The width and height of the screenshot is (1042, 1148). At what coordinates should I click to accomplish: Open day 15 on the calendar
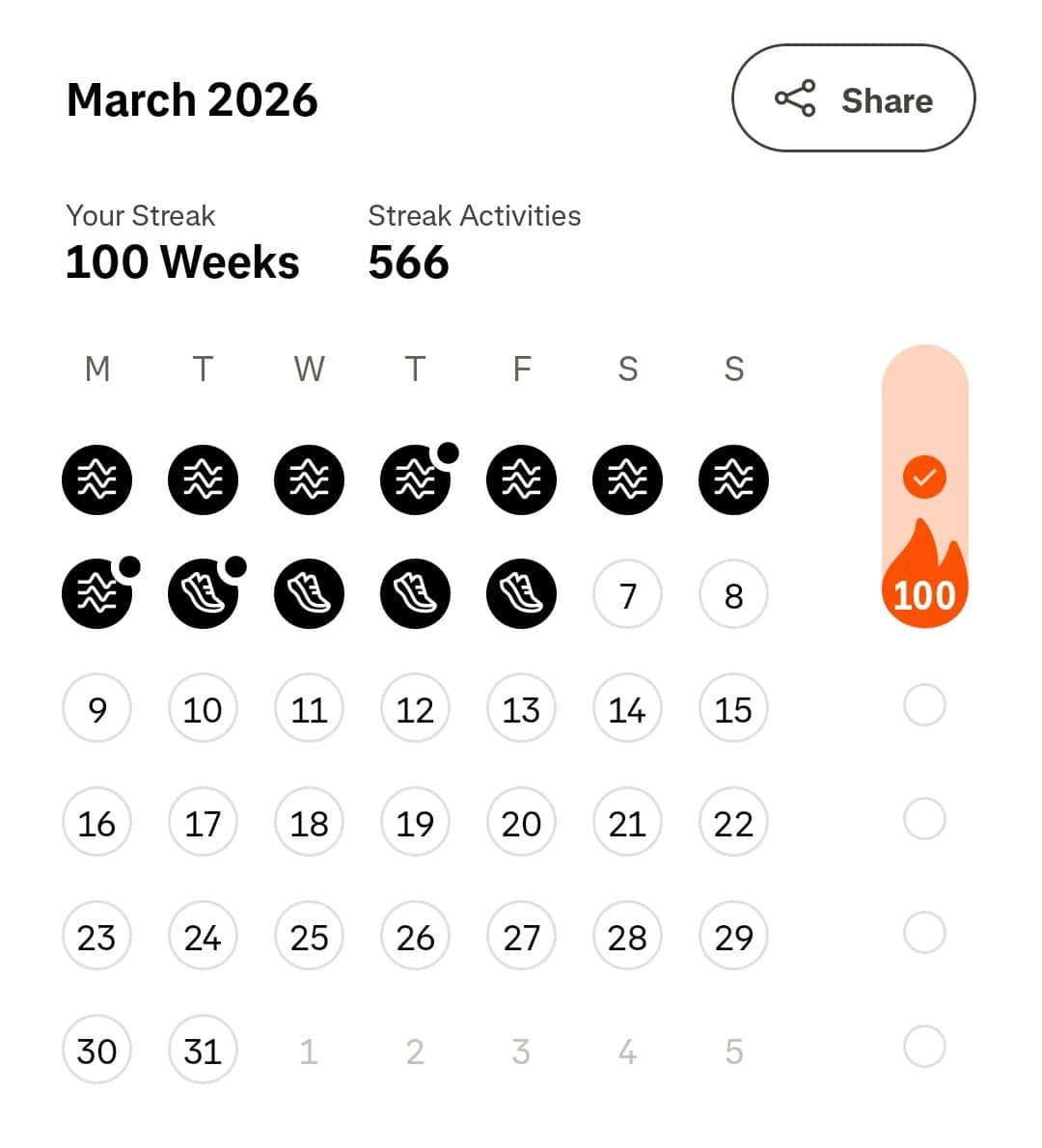tap(733, 708)
